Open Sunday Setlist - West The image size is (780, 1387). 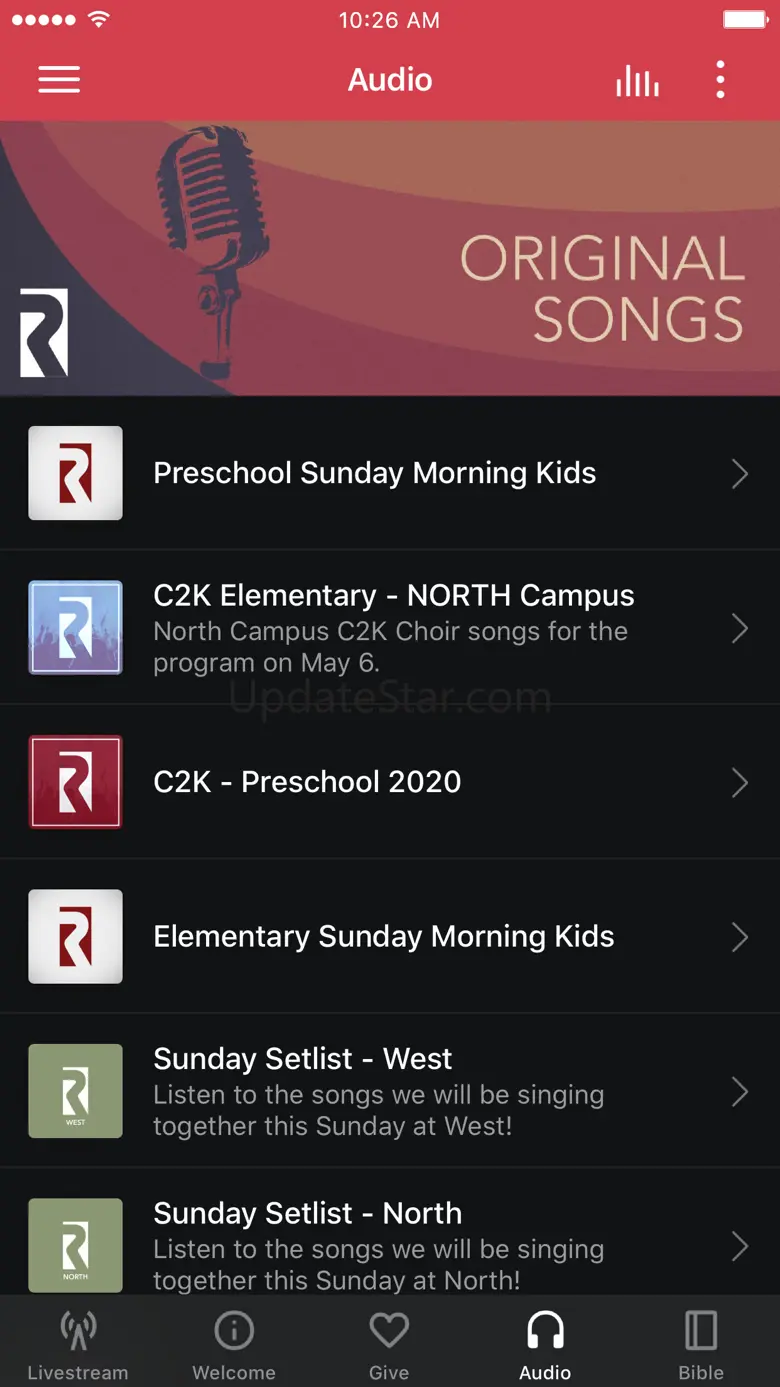(390, 1091)
